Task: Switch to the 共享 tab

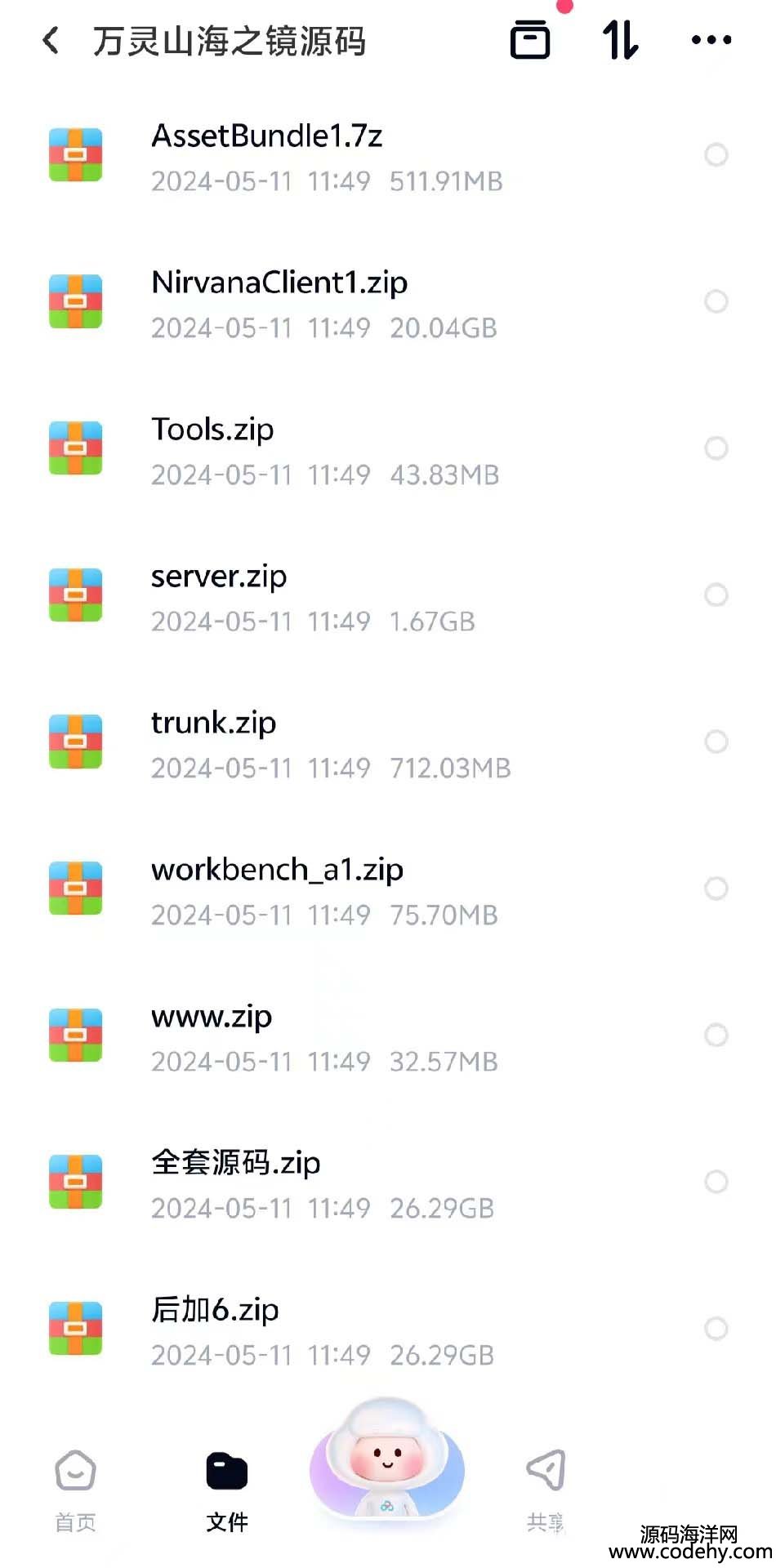Action: click(x=546, y=1491)
